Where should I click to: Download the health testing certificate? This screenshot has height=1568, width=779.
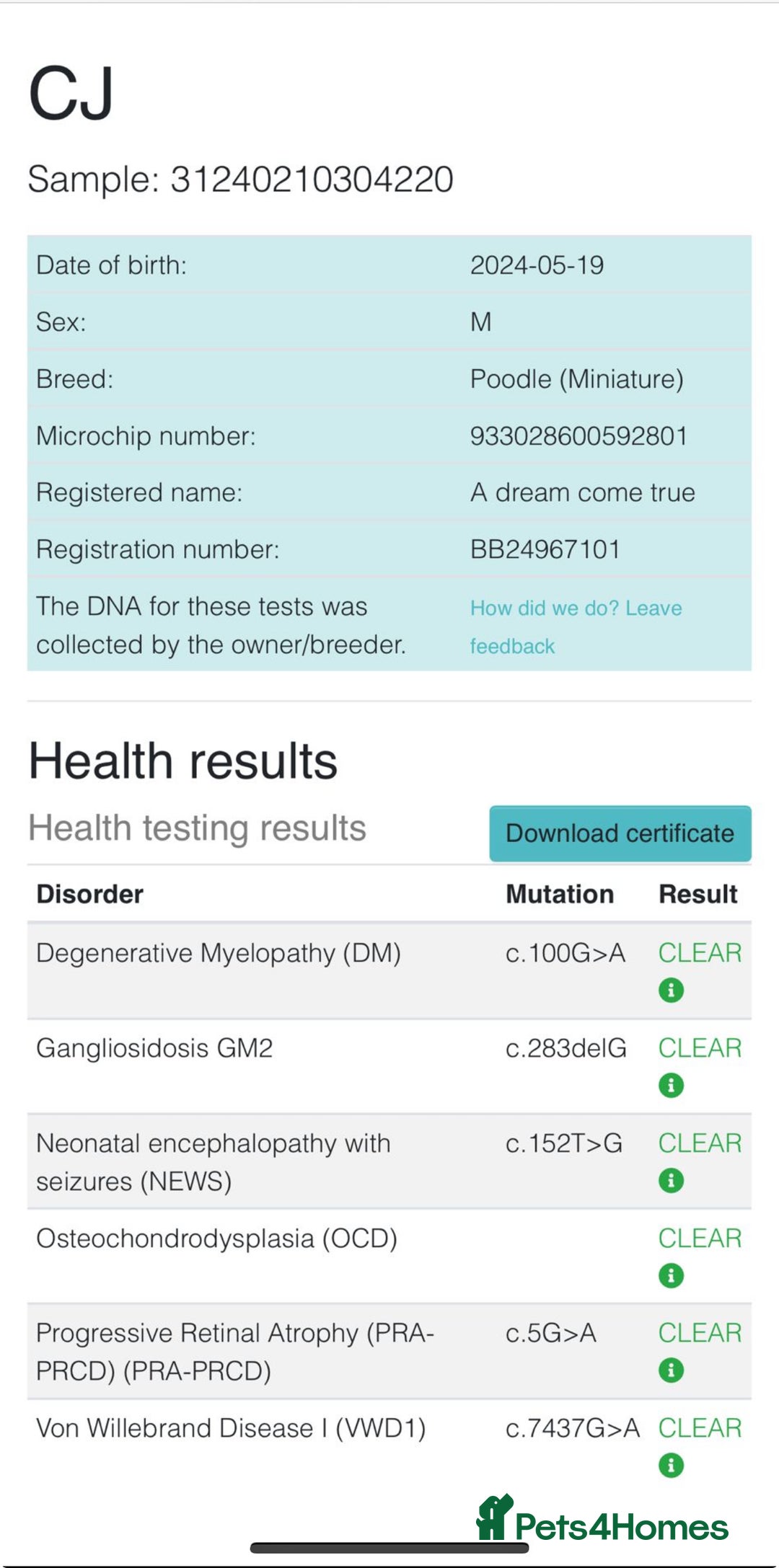click(x=620, y=833)
